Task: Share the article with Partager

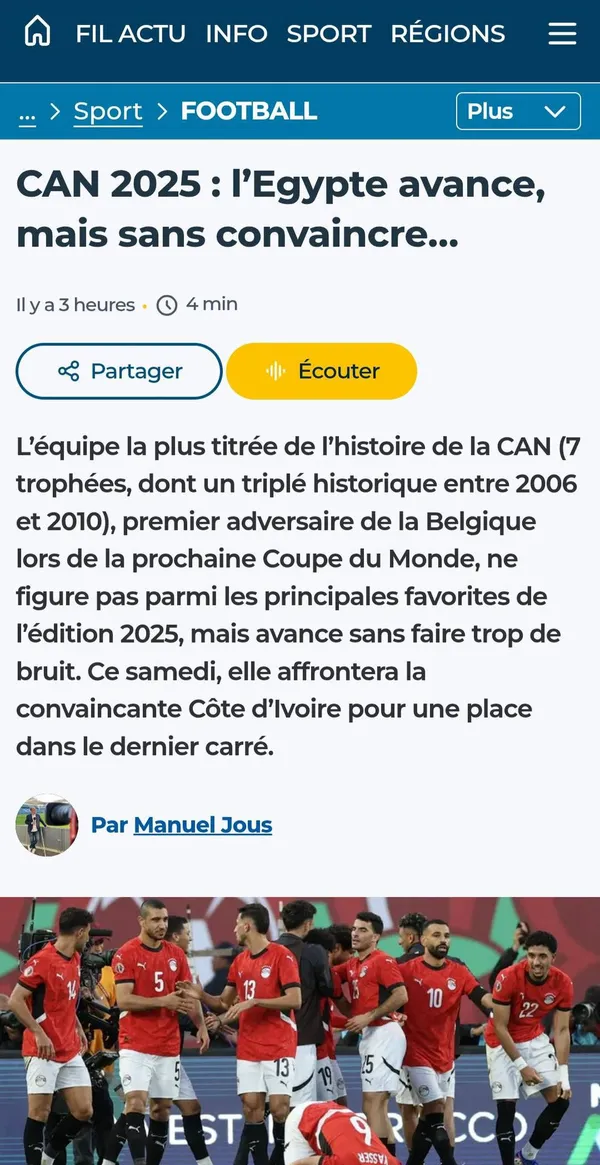Action: click(x=119, y=371)
